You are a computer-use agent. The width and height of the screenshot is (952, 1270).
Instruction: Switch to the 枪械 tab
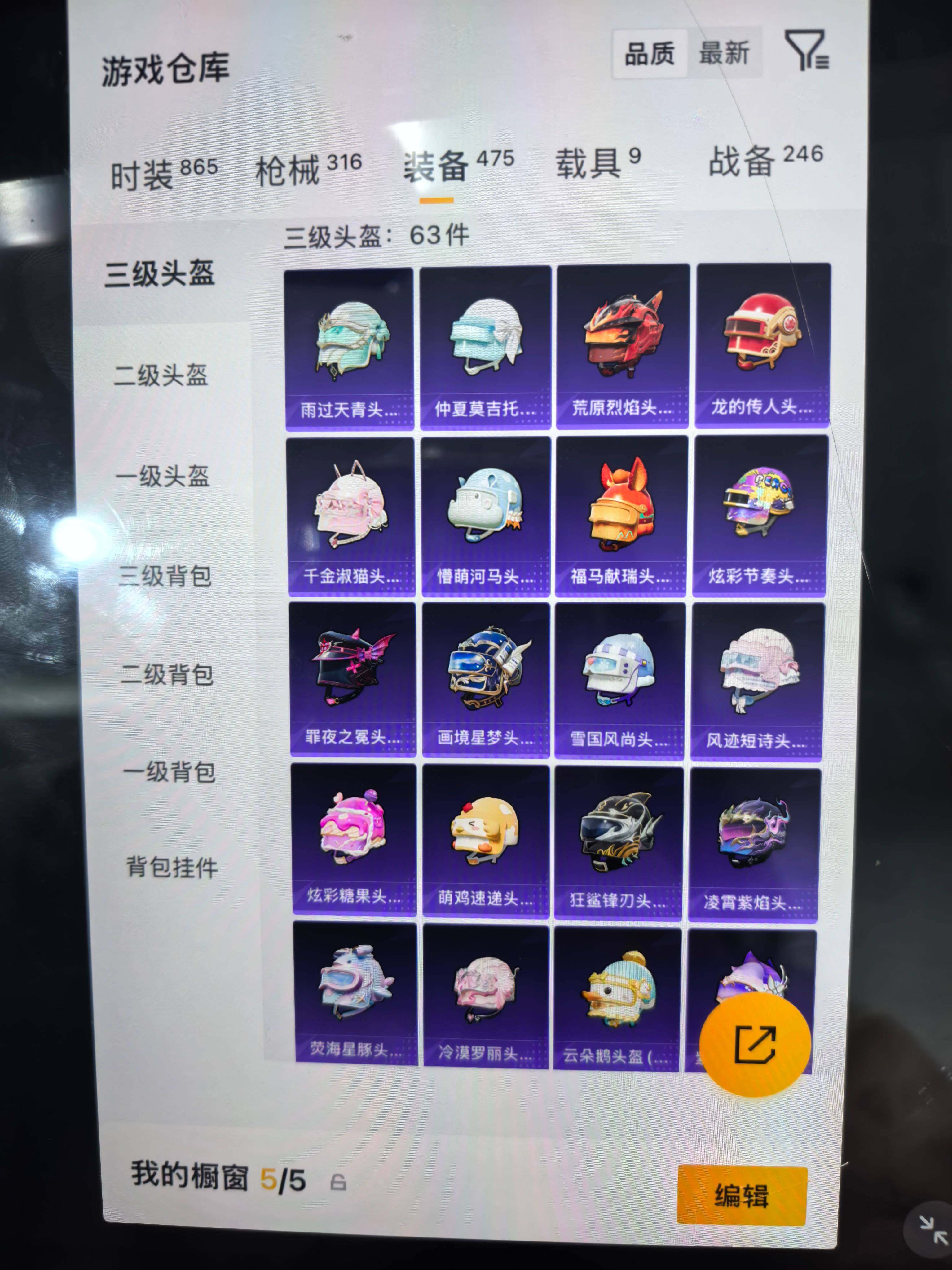pyautogui.click(x=308, y=169)
